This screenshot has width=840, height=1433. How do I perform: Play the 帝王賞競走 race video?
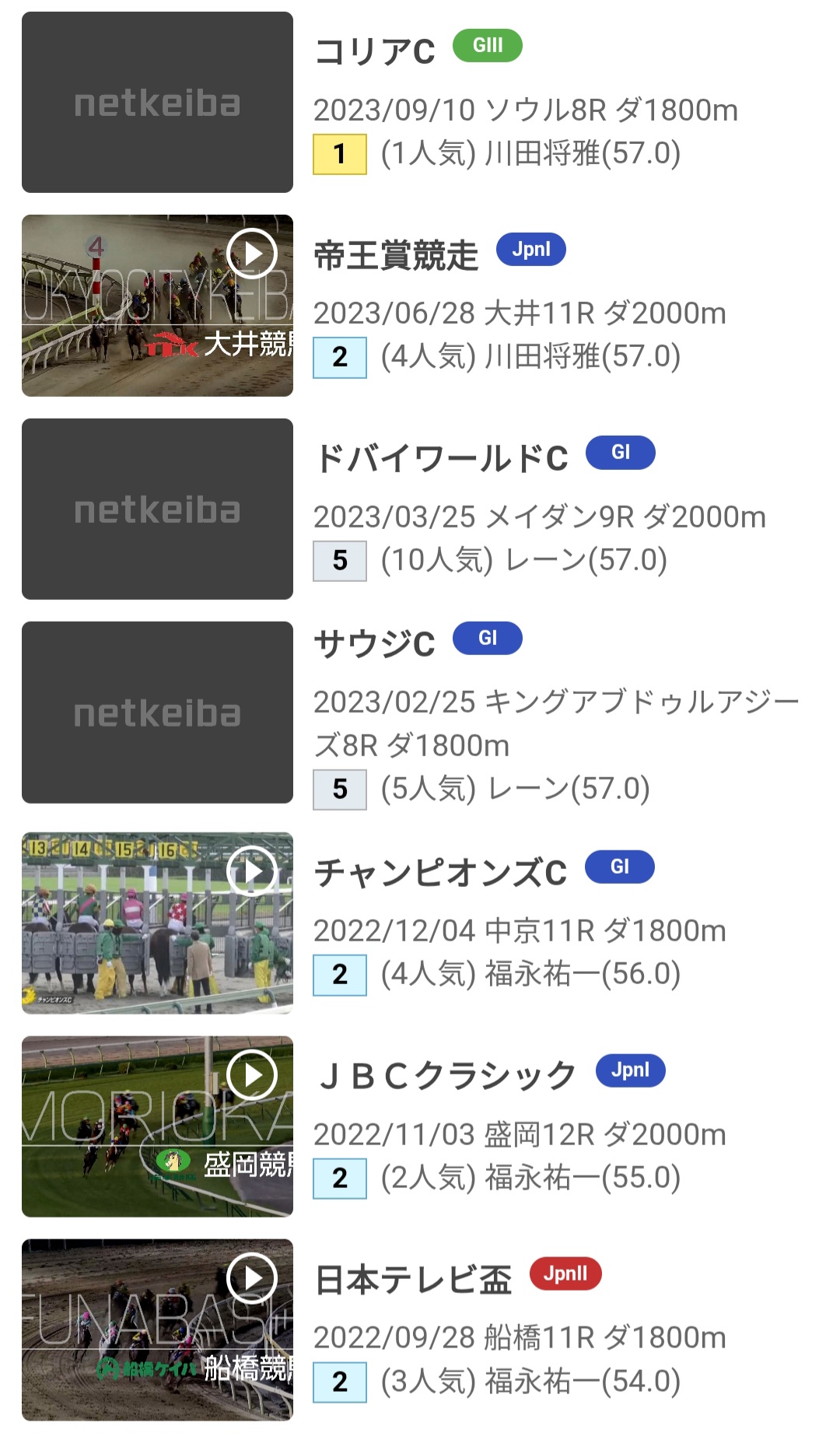pos(158,306)
